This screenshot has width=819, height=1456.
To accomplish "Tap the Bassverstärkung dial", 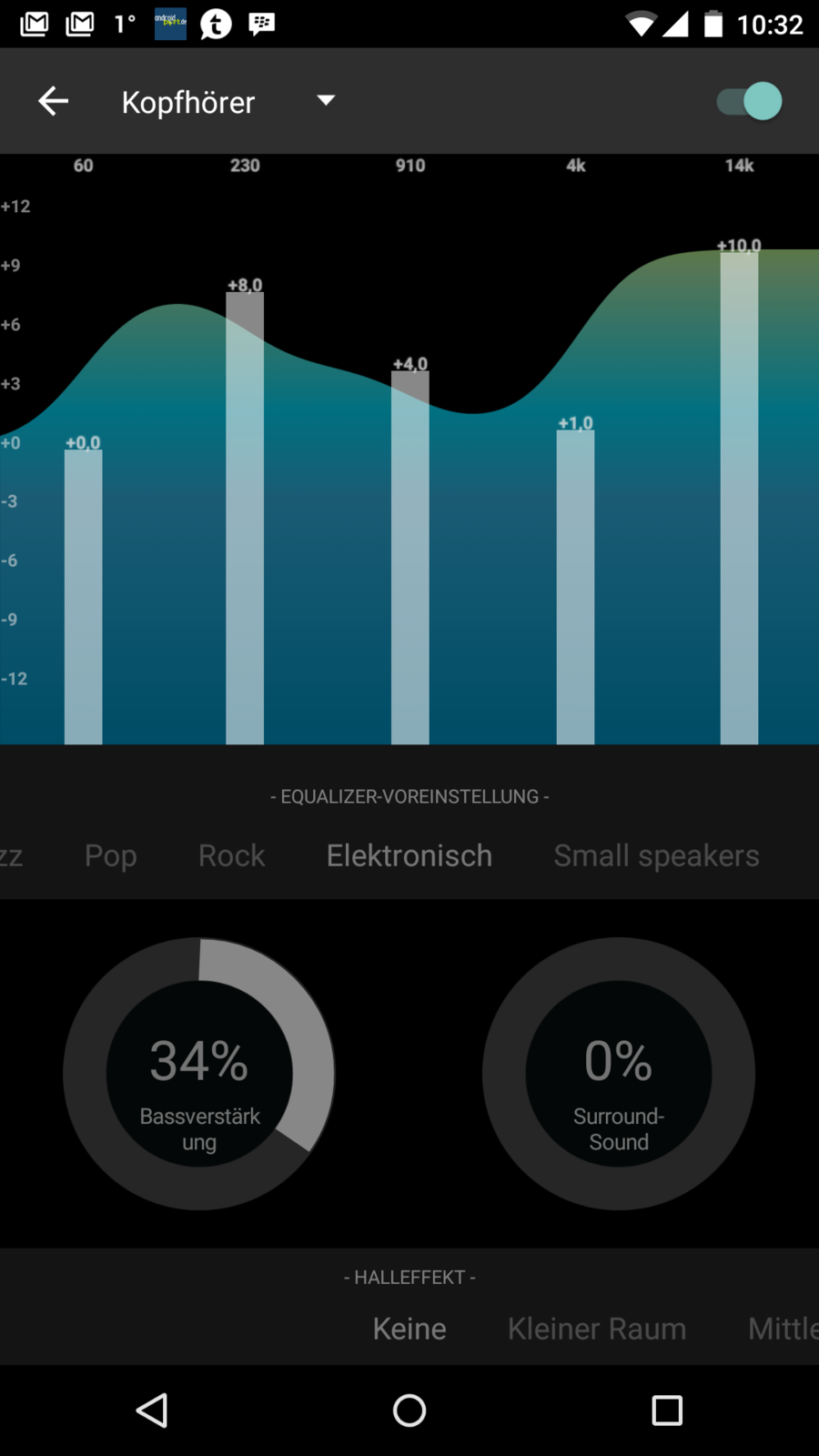I will 199,1074.
